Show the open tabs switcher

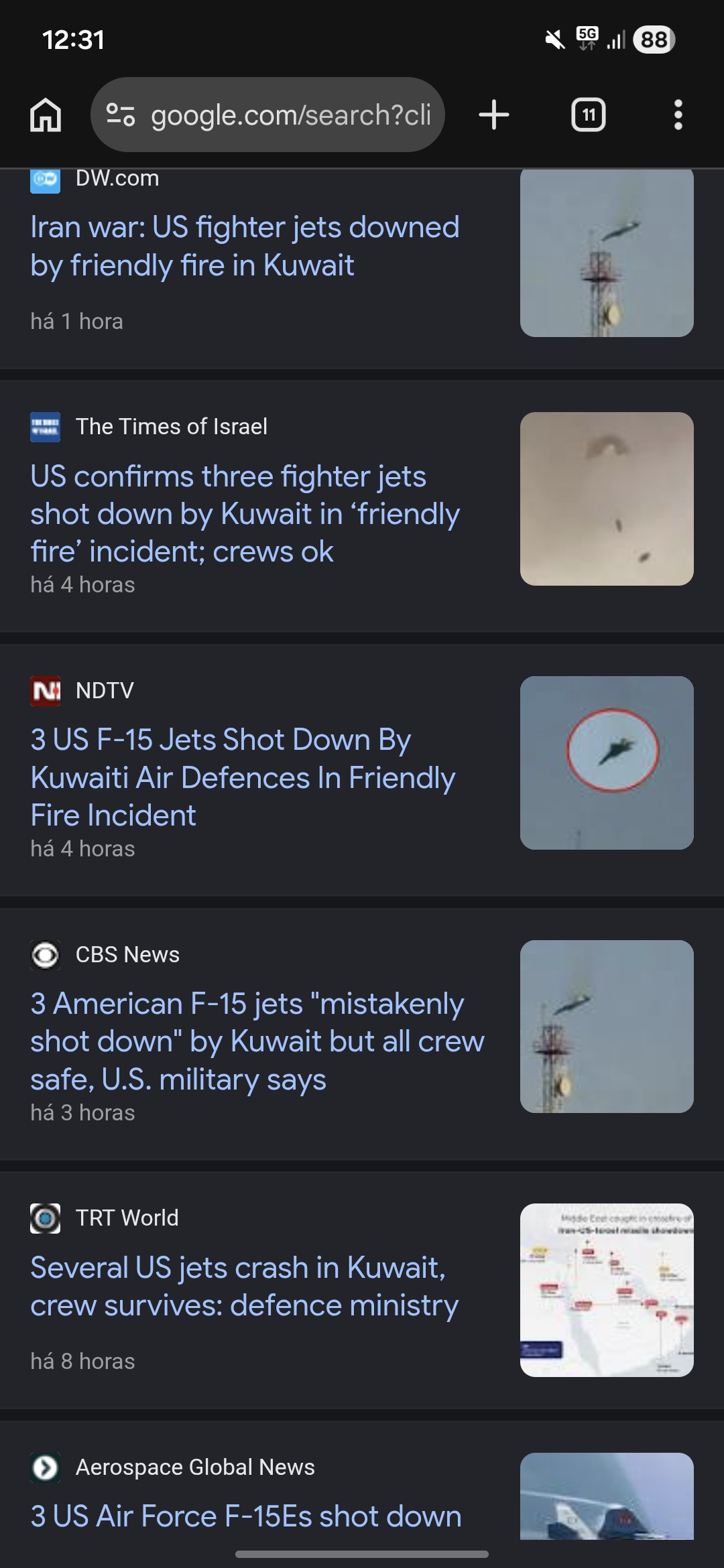pyautogui.click(x=588, y=115)
